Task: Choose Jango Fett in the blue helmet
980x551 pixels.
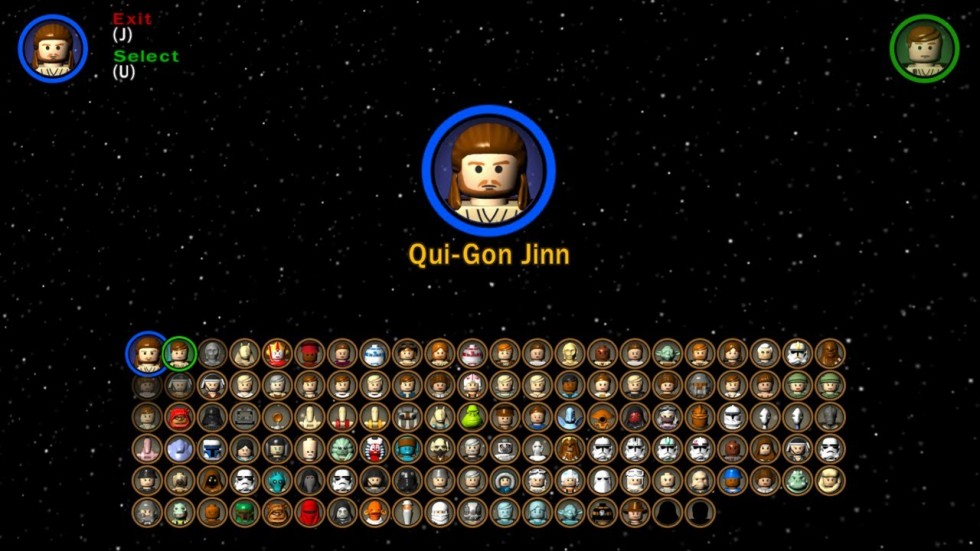Action: click(212, 449)
